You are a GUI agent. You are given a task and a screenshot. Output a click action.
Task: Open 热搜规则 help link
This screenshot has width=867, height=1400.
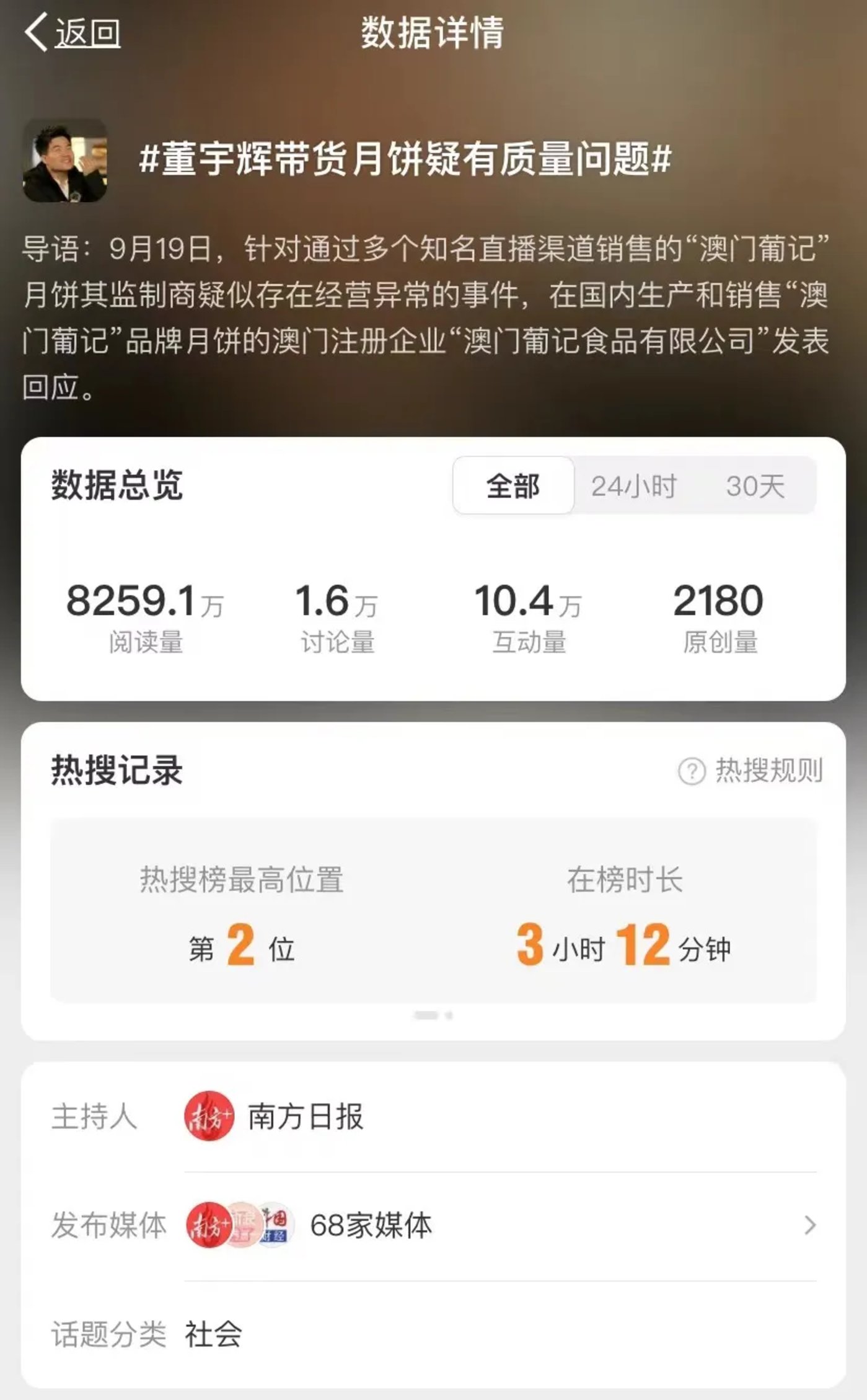tap(751, 771)
